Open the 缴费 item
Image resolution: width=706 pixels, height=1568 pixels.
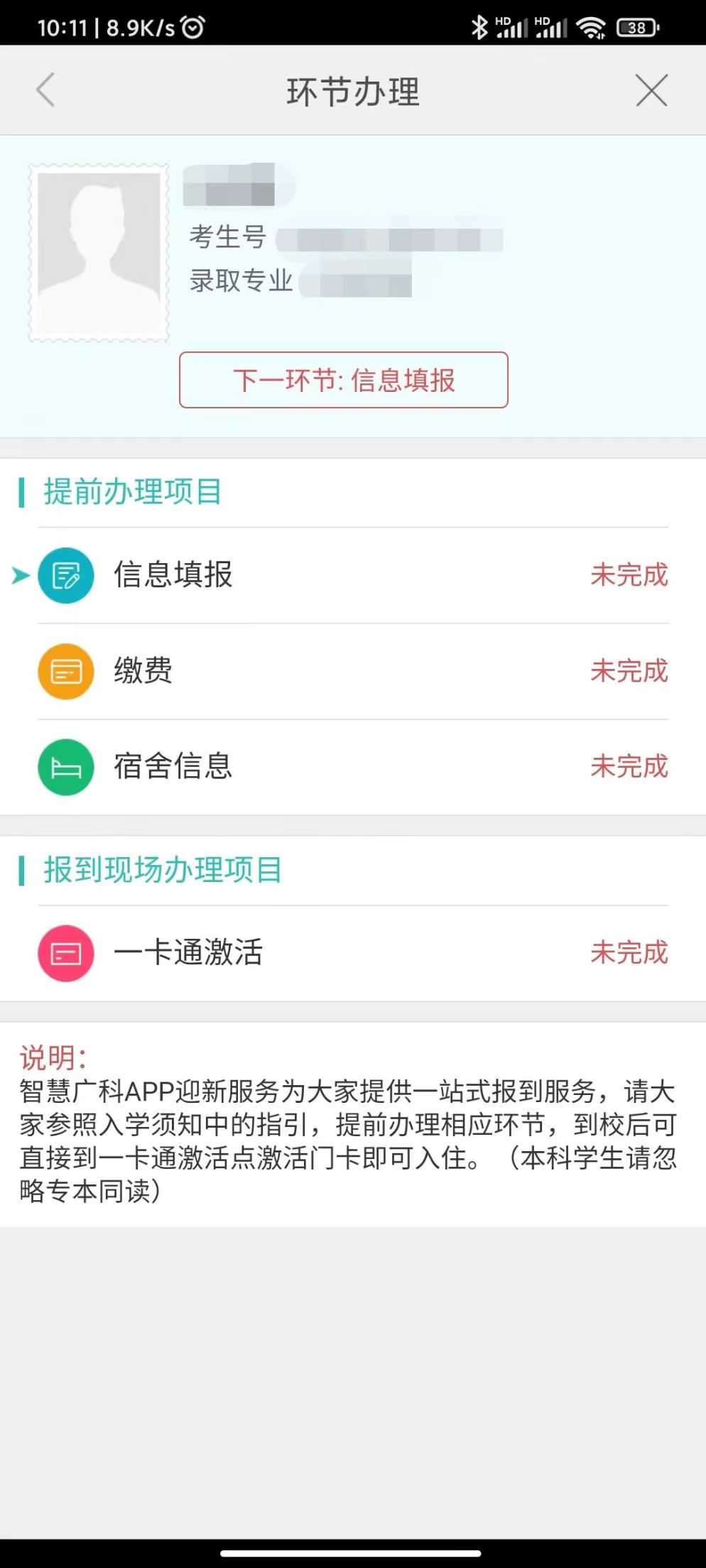click(x=352, y=671)
